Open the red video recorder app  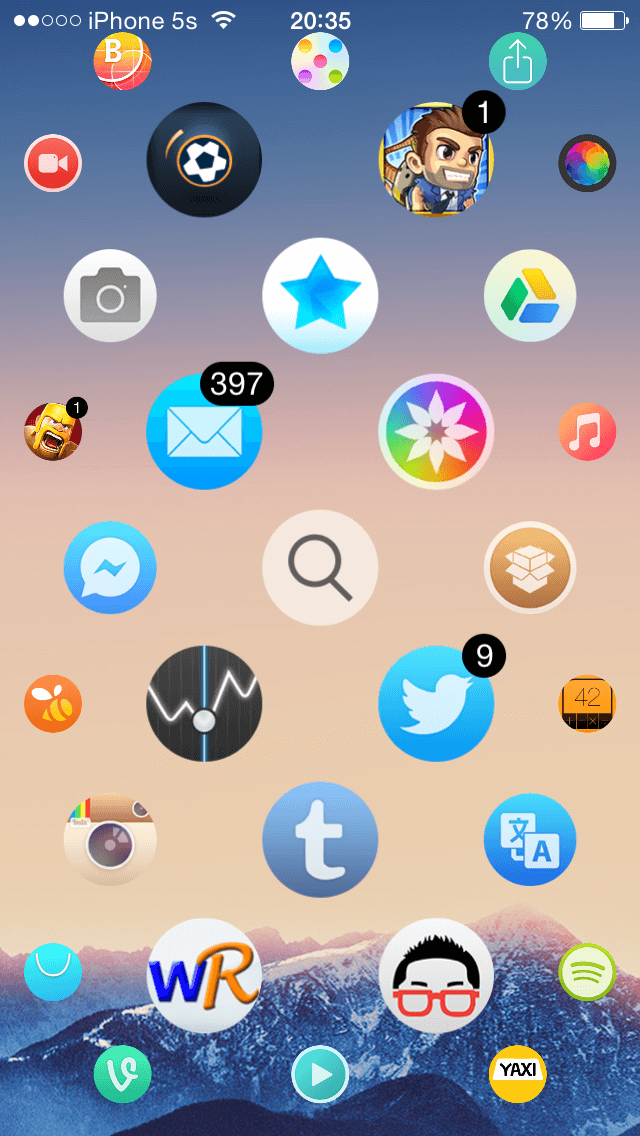(x=53, y=163)
